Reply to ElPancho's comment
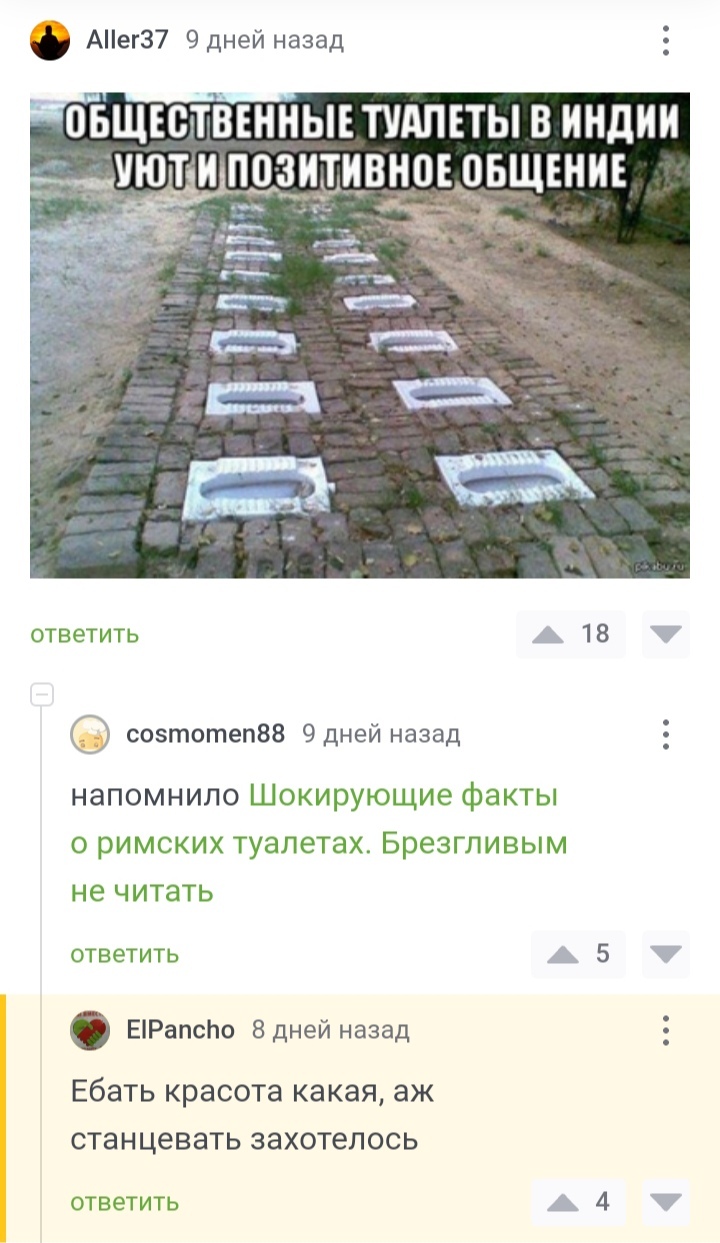This screenshot has height=1243, width=720. [x=124, y=1202]
